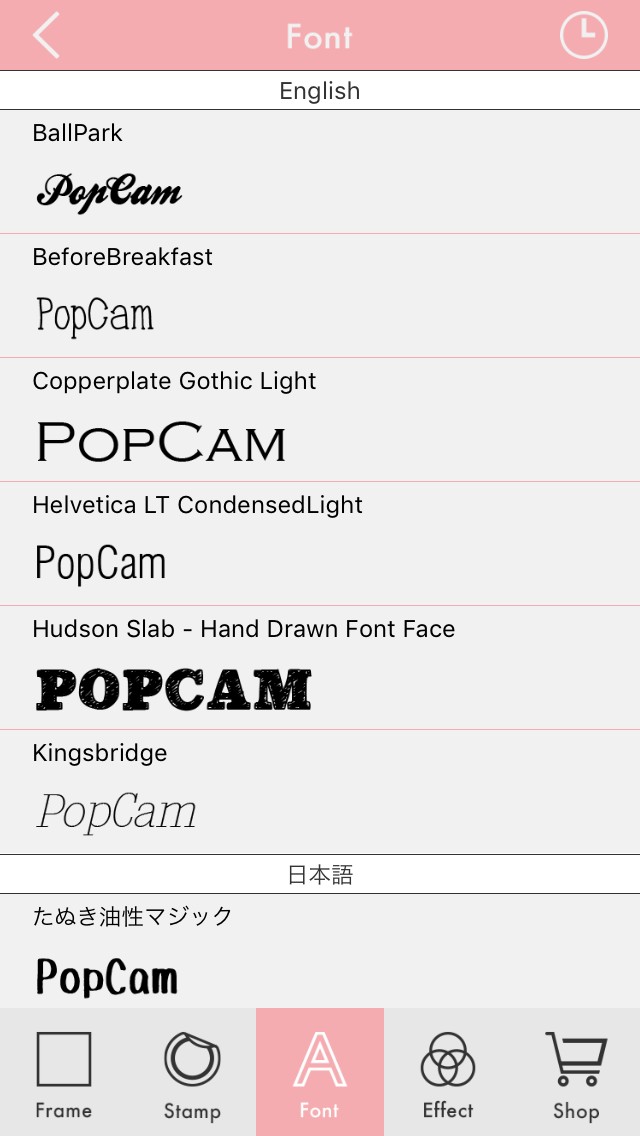The width and height of the screenshot is (640, 1136).
Task: Choose the BeforeBreakfast font
Action: [x=320, y=296]
